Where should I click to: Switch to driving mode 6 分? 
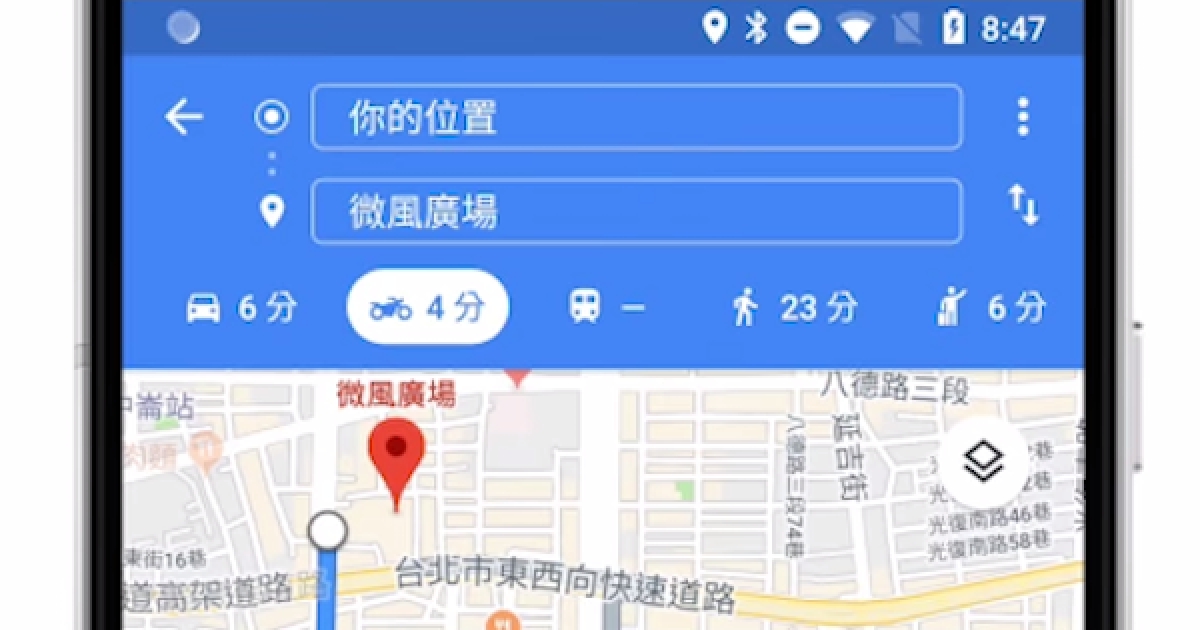(242, 308)
